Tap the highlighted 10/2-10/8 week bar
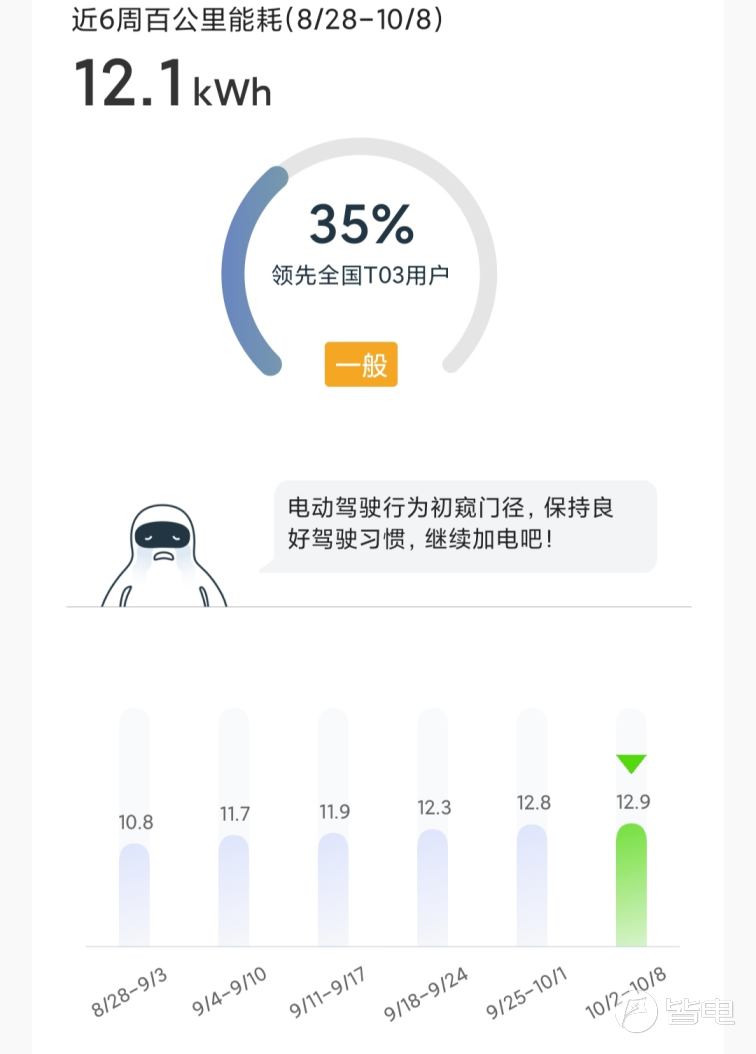Viewport: 756px width, 1054px height. pos(631,884)
